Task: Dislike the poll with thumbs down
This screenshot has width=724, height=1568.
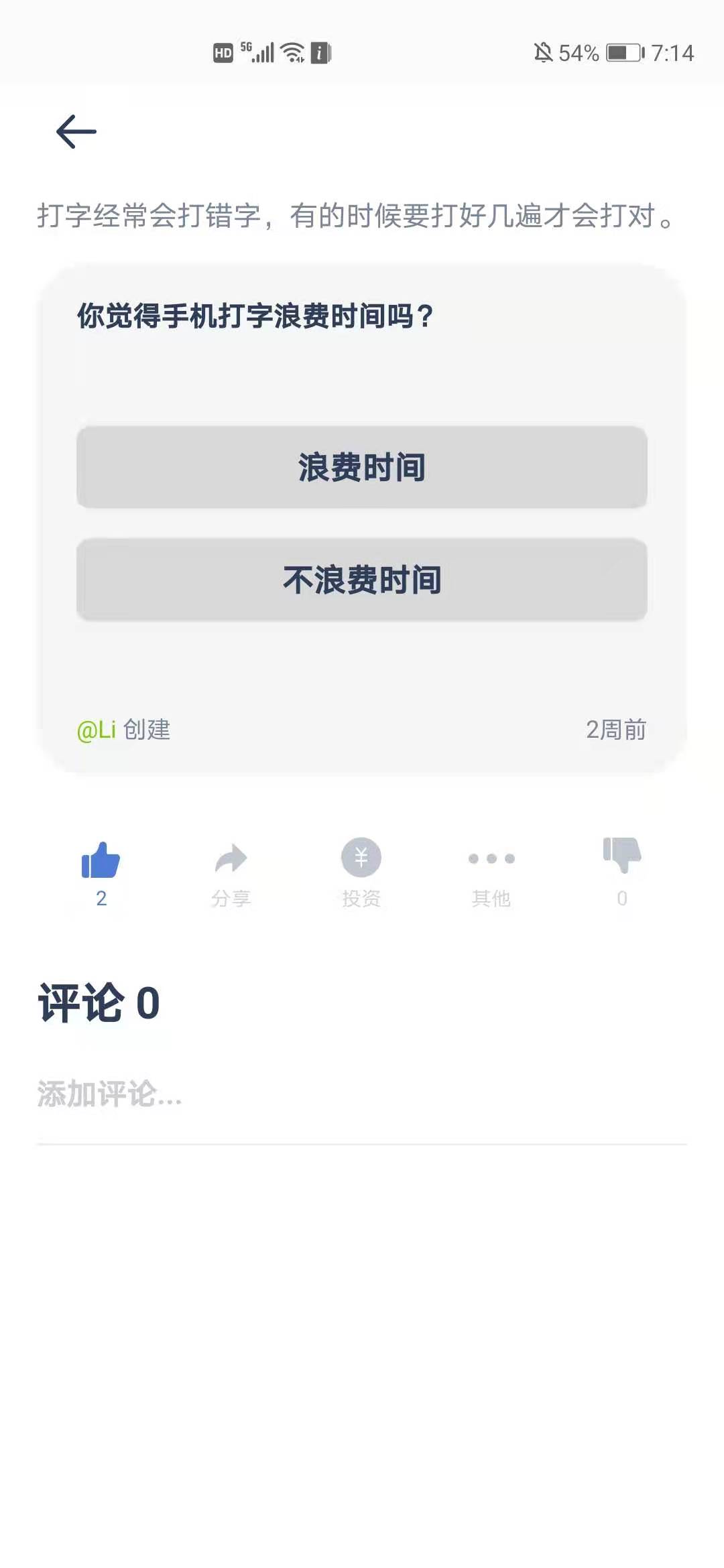Action: pyautogui.click(x=622, y=855)
